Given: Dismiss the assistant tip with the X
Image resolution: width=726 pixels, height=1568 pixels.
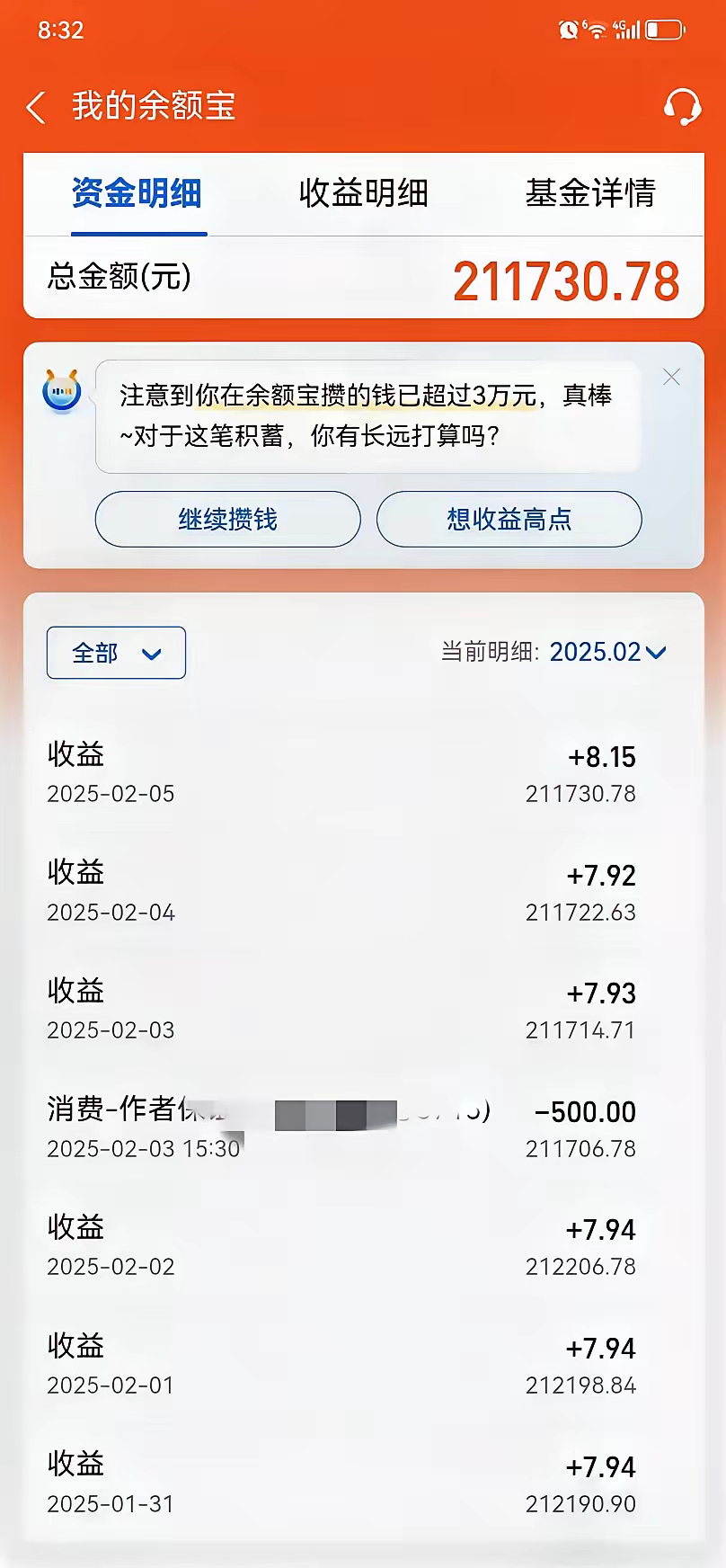Looking at the screenshot, I should (671, 378).
